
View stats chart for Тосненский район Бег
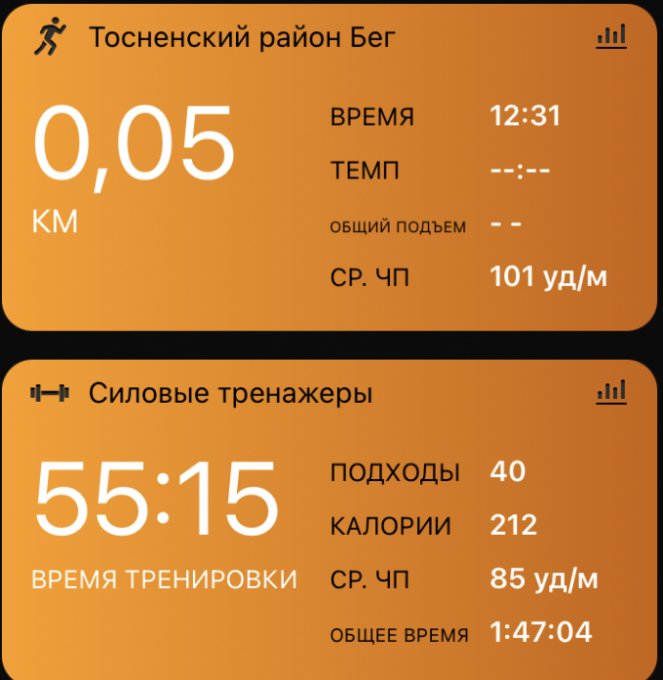[611, 37]
